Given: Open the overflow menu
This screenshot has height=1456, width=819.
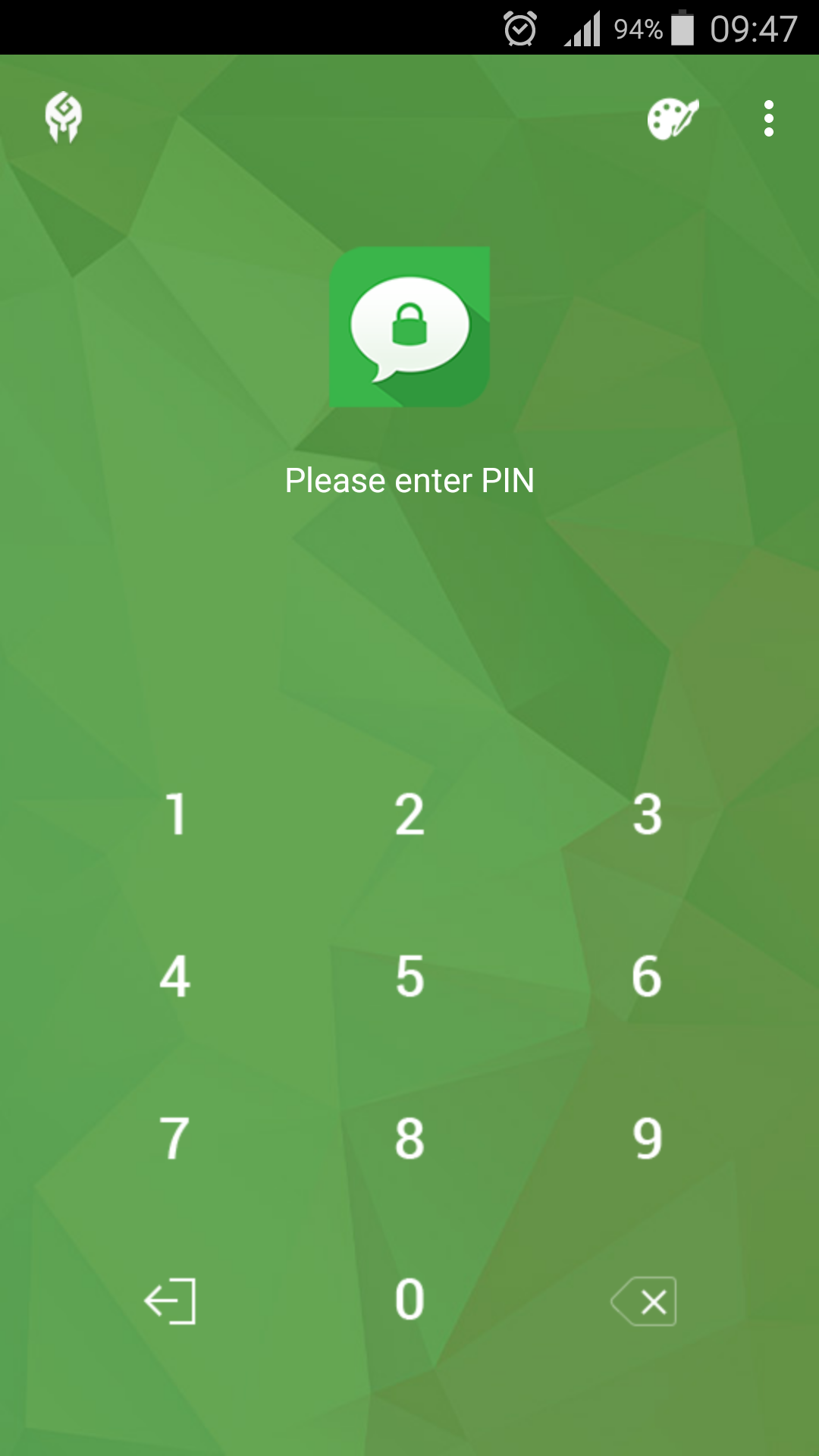Looking at the screenshot, I should [769, 118].
